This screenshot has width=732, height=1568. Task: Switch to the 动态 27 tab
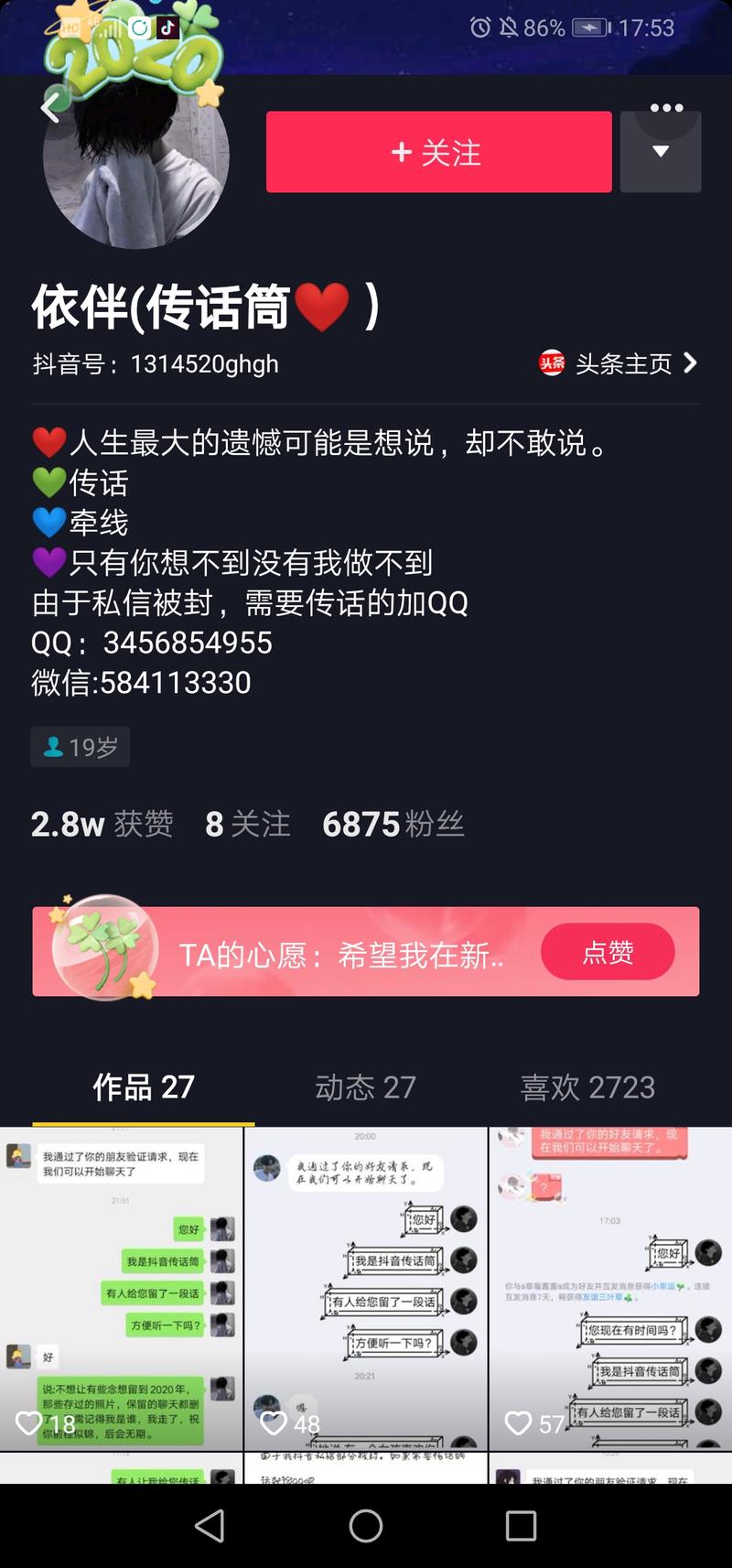pyautogui.click(x=365, y=1087)
